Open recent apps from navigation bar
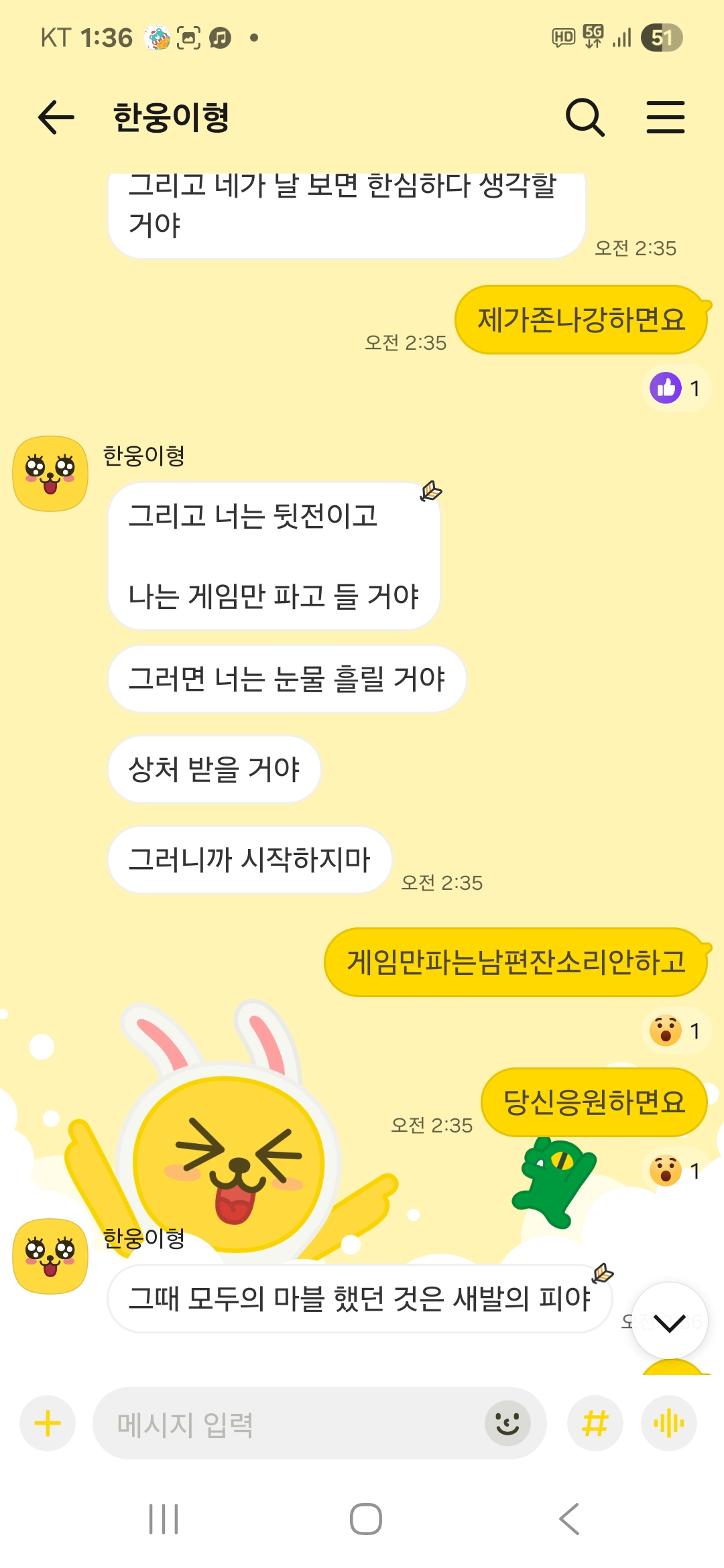This screenshot has width=724, height=1568. point(164,1519)
